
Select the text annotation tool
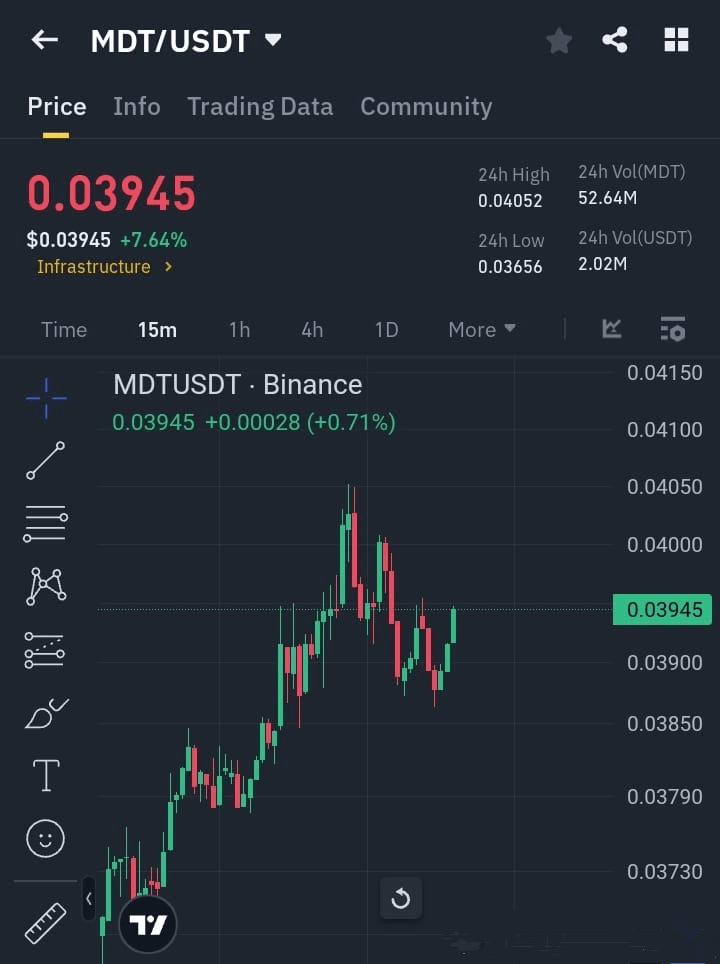46,775
